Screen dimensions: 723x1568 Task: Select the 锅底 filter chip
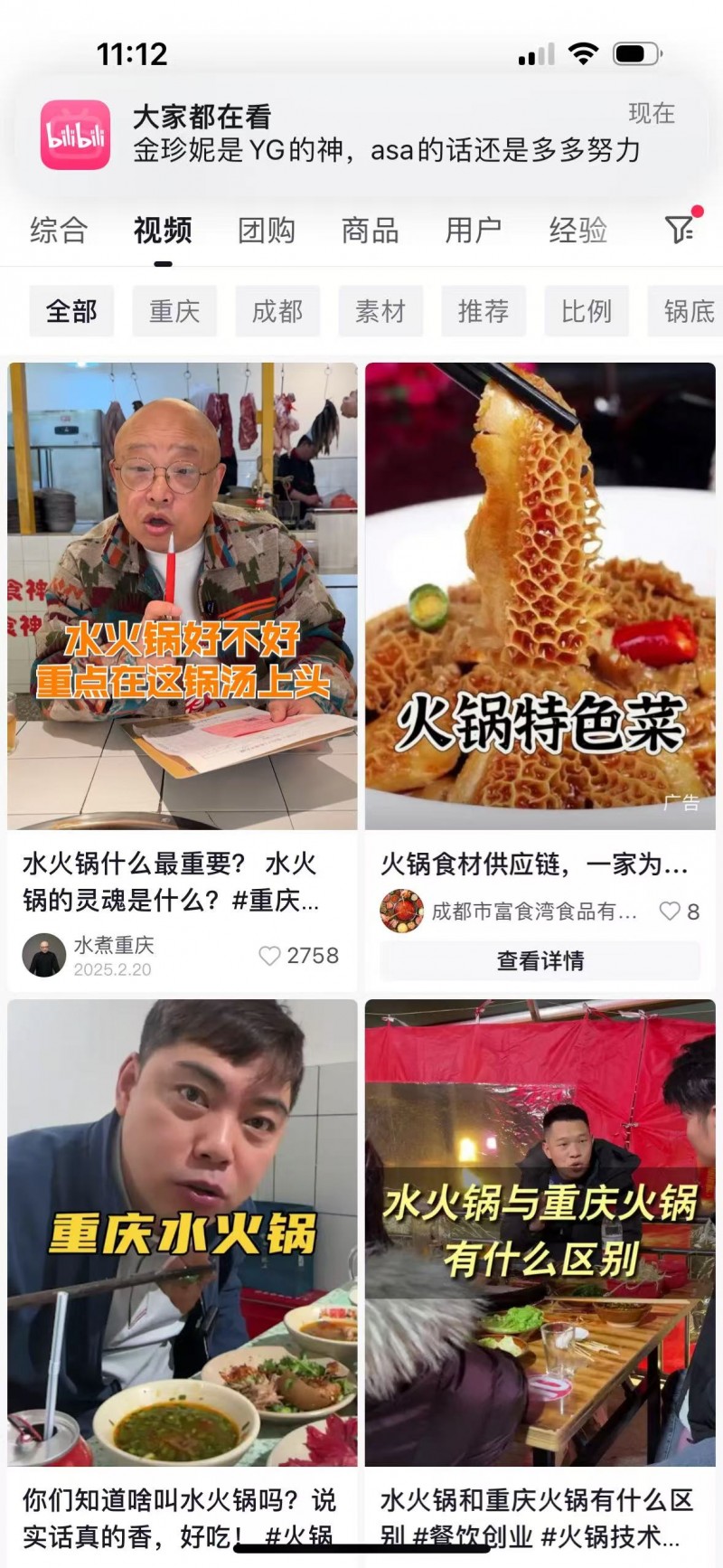(x=689, y=311)
